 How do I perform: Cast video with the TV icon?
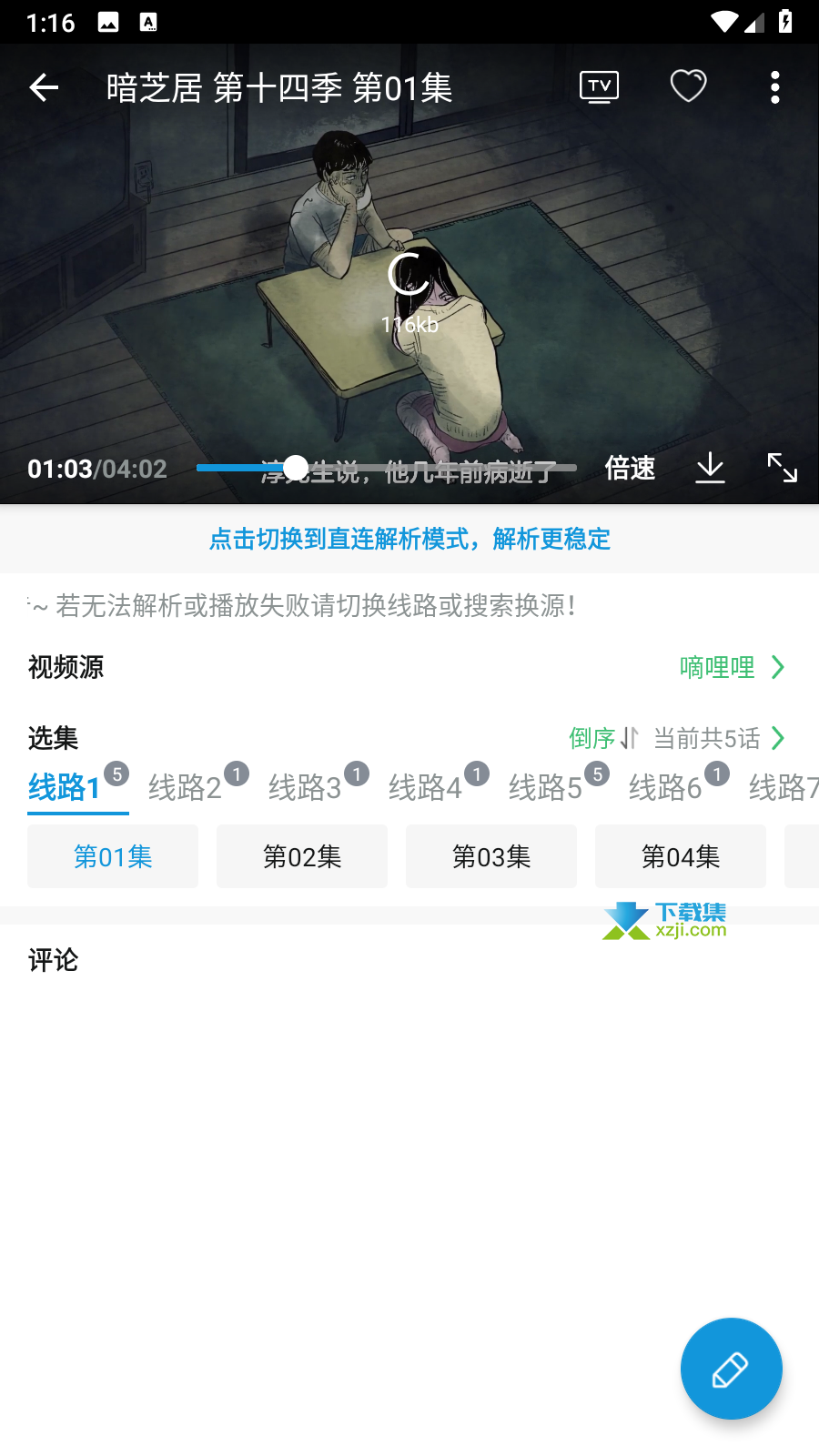pyautogui.click(x=599, y=87)
